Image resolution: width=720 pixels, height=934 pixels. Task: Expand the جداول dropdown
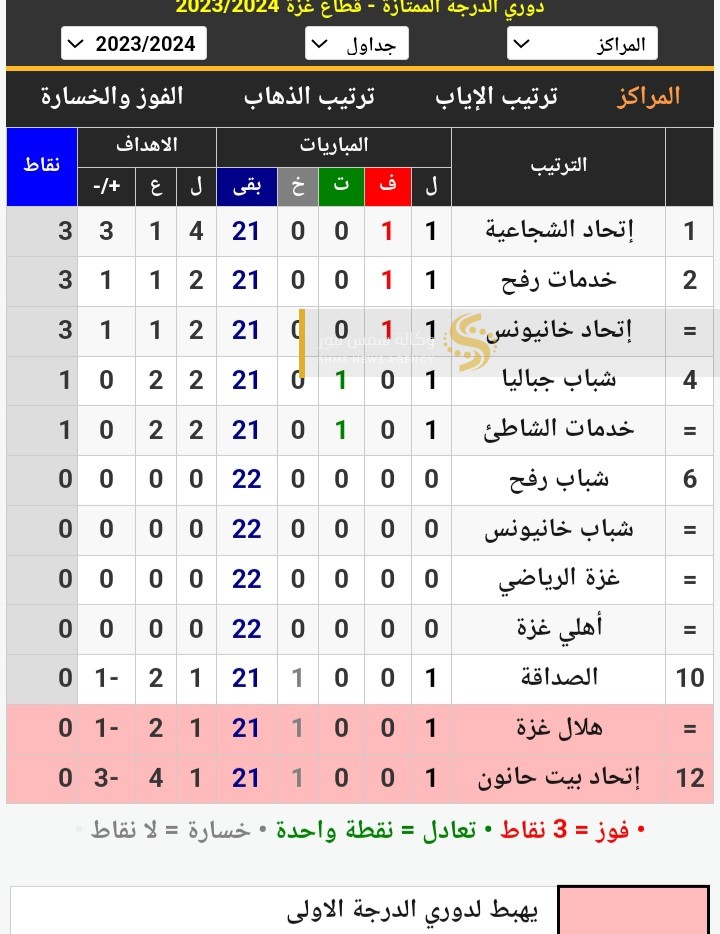pyautogui.click(x=358, y=43)
